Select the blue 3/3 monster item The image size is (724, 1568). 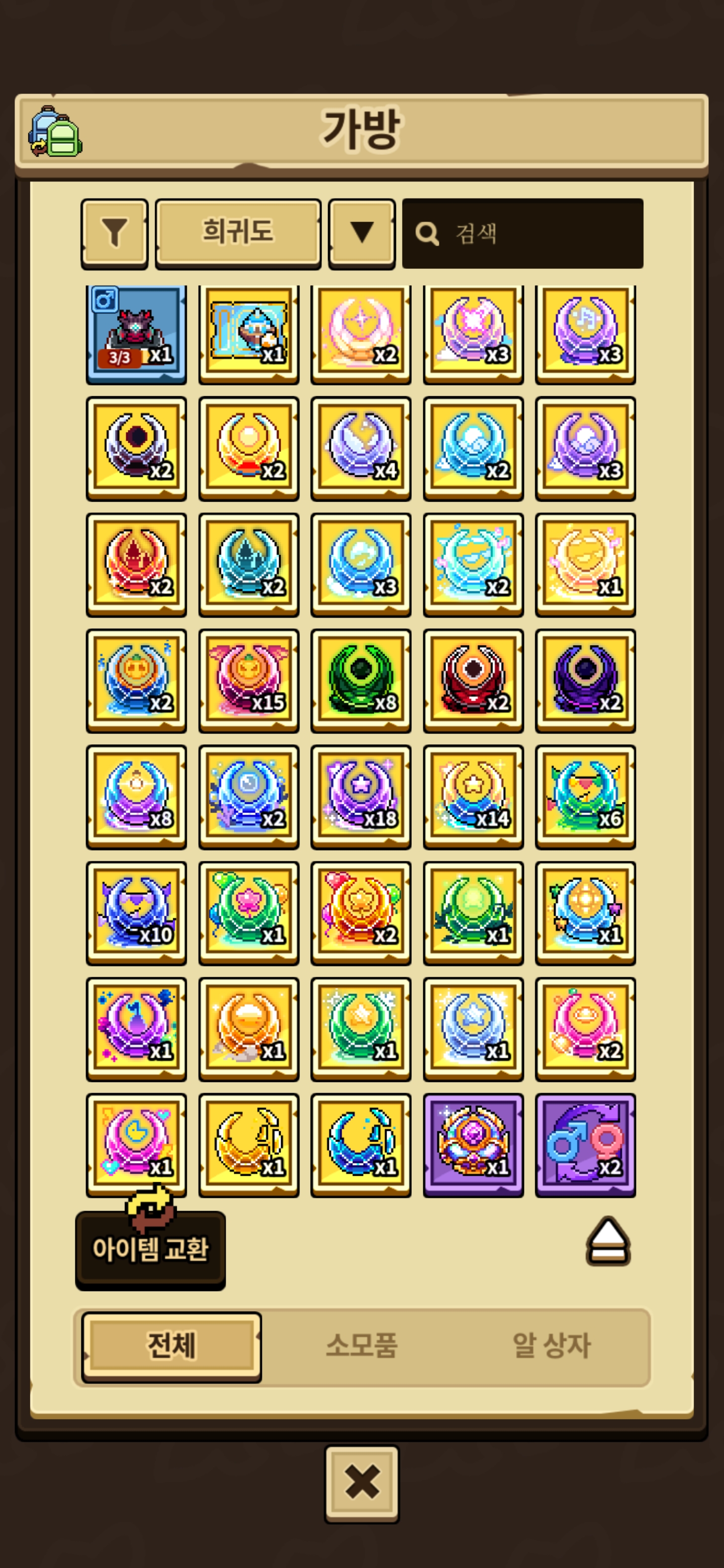[136, 334]
